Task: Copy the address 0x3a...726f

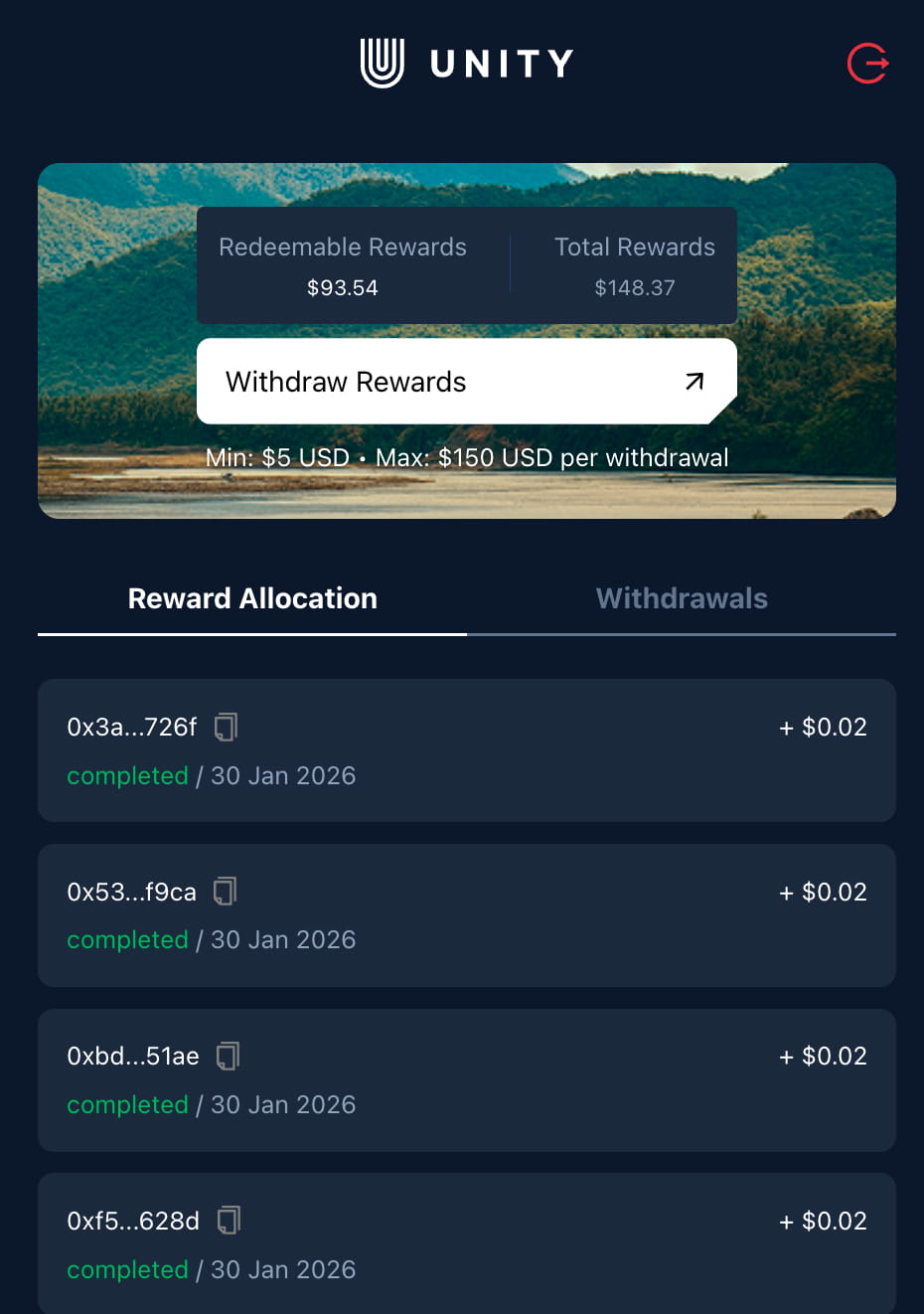Action: point(225,727)
